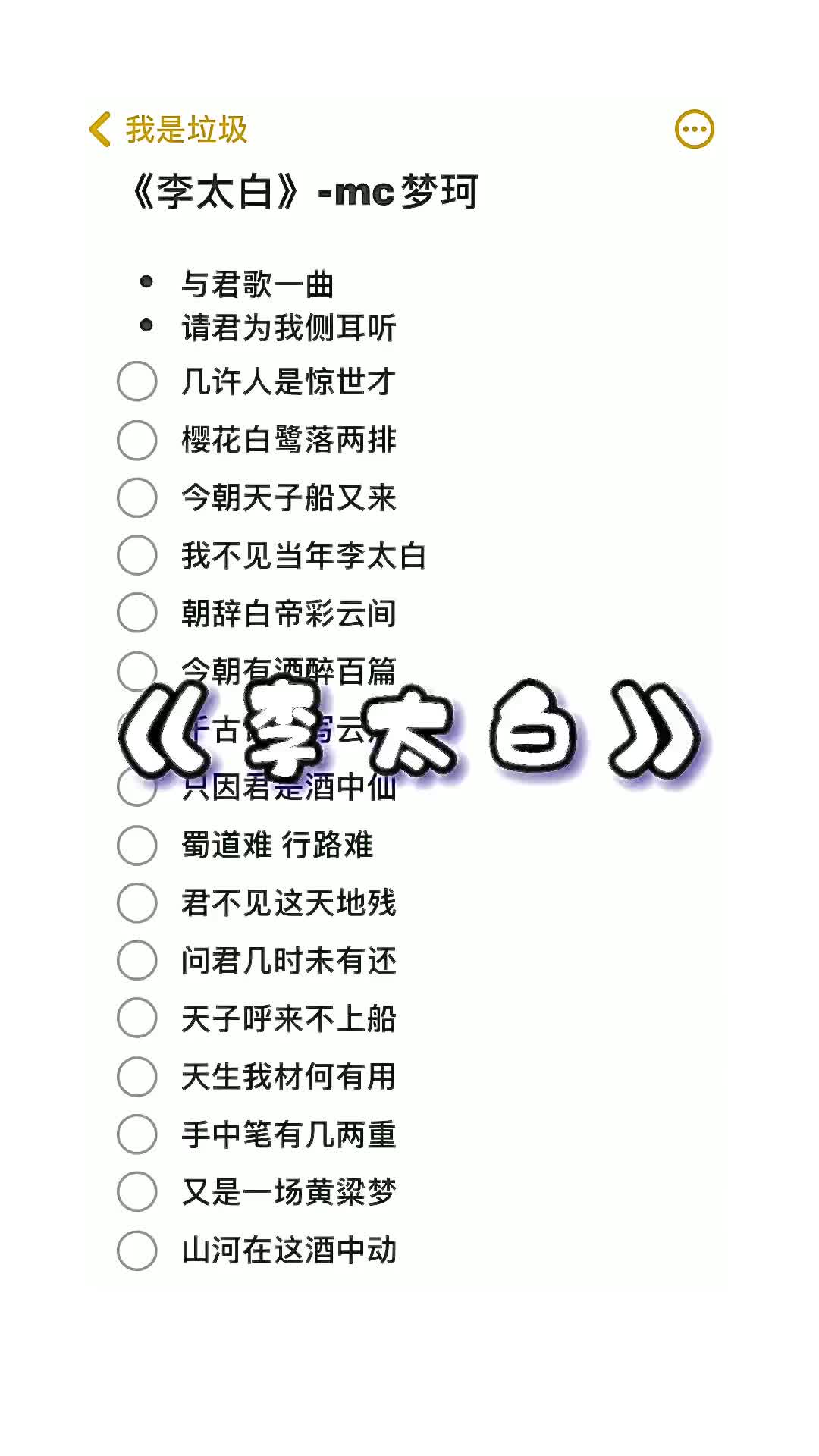Mark 君不见这天地残 complete

pyautogui.click(x=137, y=902)
